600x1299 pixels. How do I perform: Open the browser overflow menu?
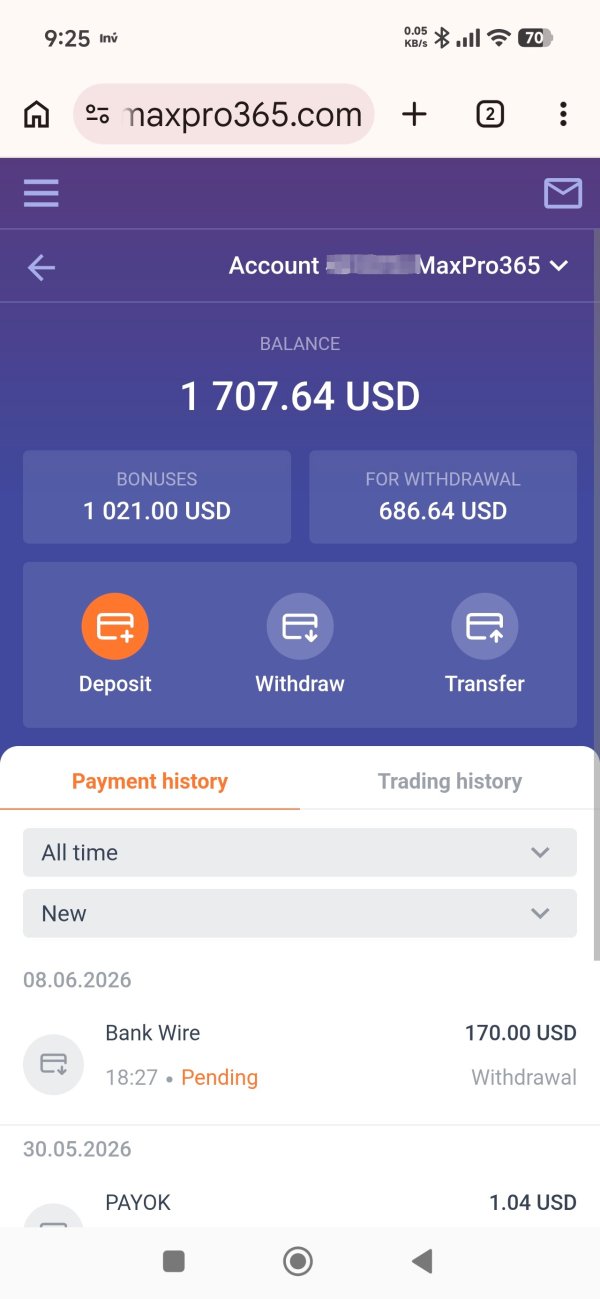point(563,114)
